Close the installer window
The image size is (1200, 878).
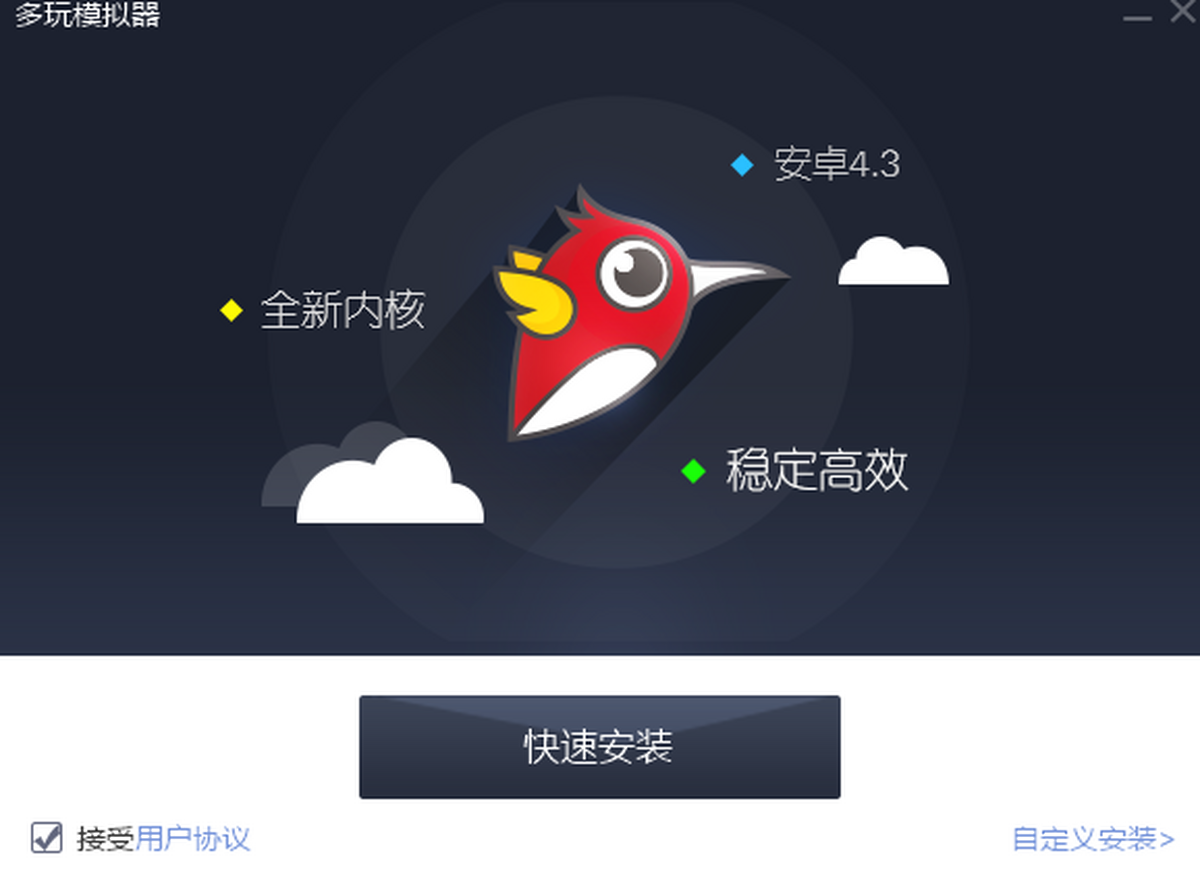coord(1183,14)
